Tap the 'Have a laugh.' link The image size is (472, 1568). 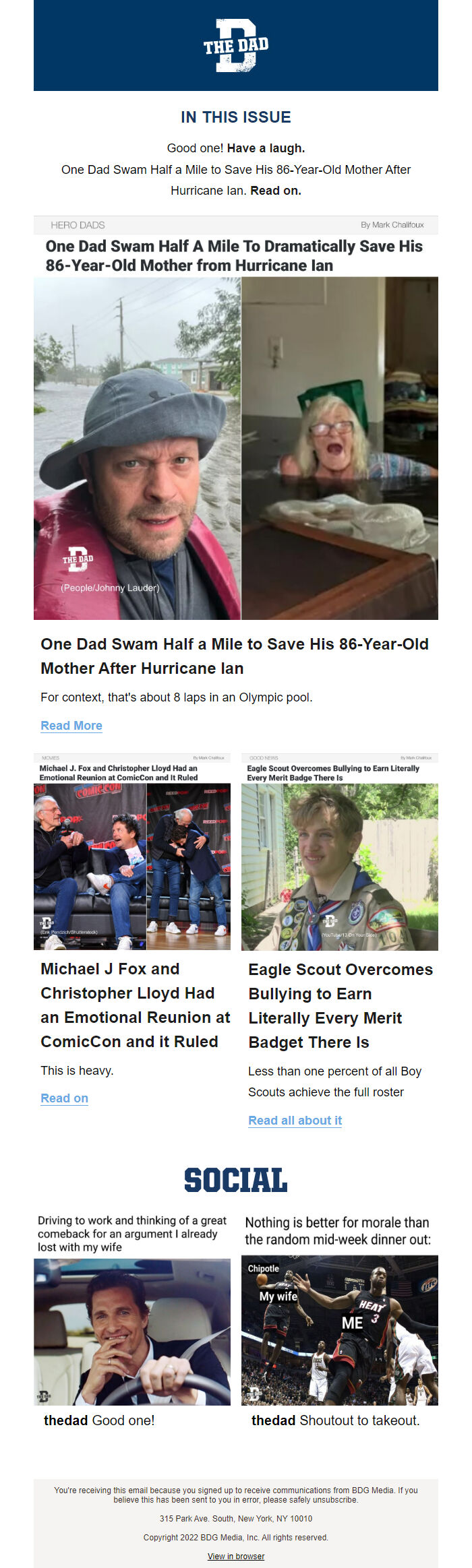266,148
